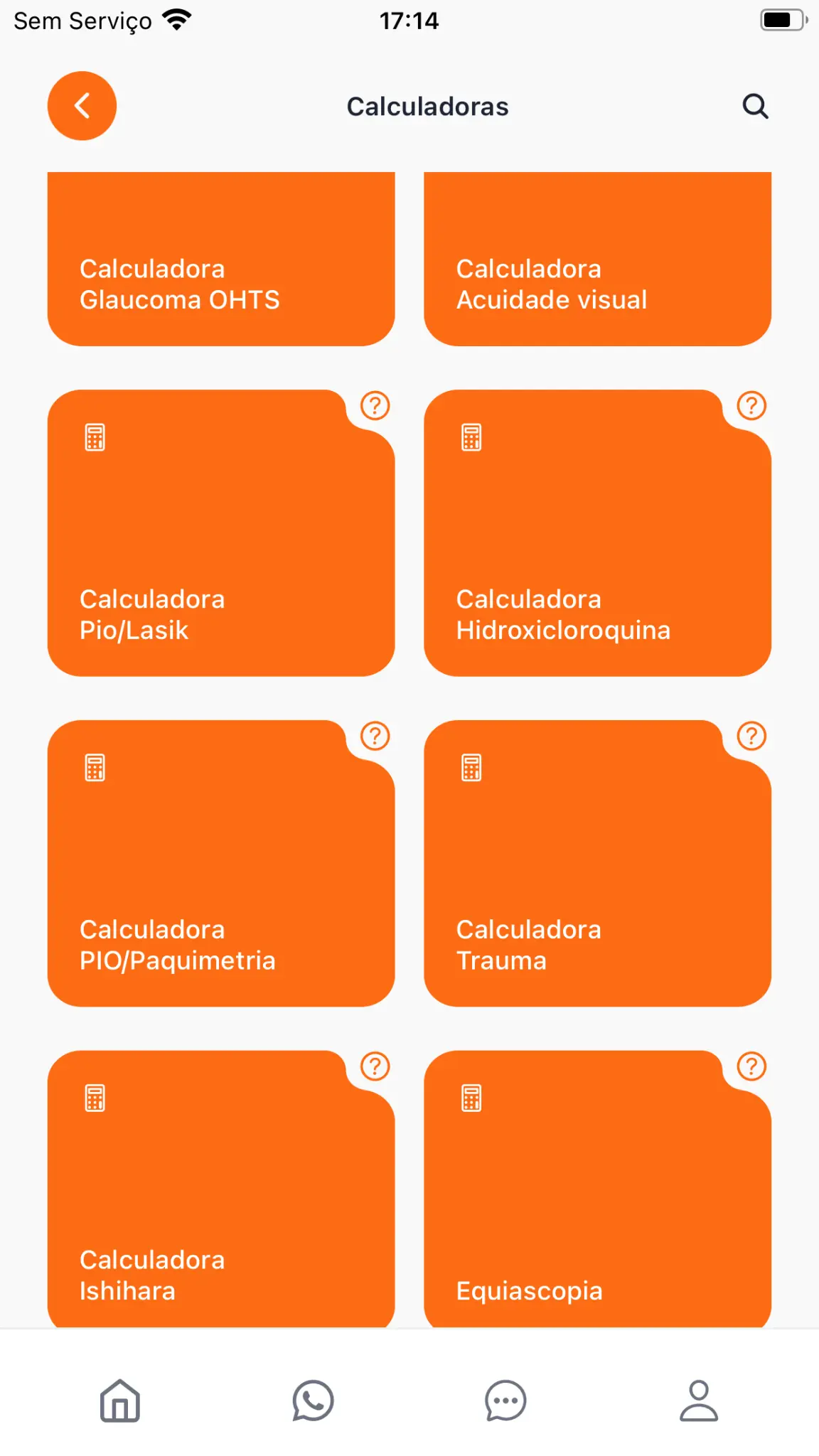This screenshot has height=1456, width=819.
Task: Open the Home tab in bottom navigation
Action: point(119,1401)
